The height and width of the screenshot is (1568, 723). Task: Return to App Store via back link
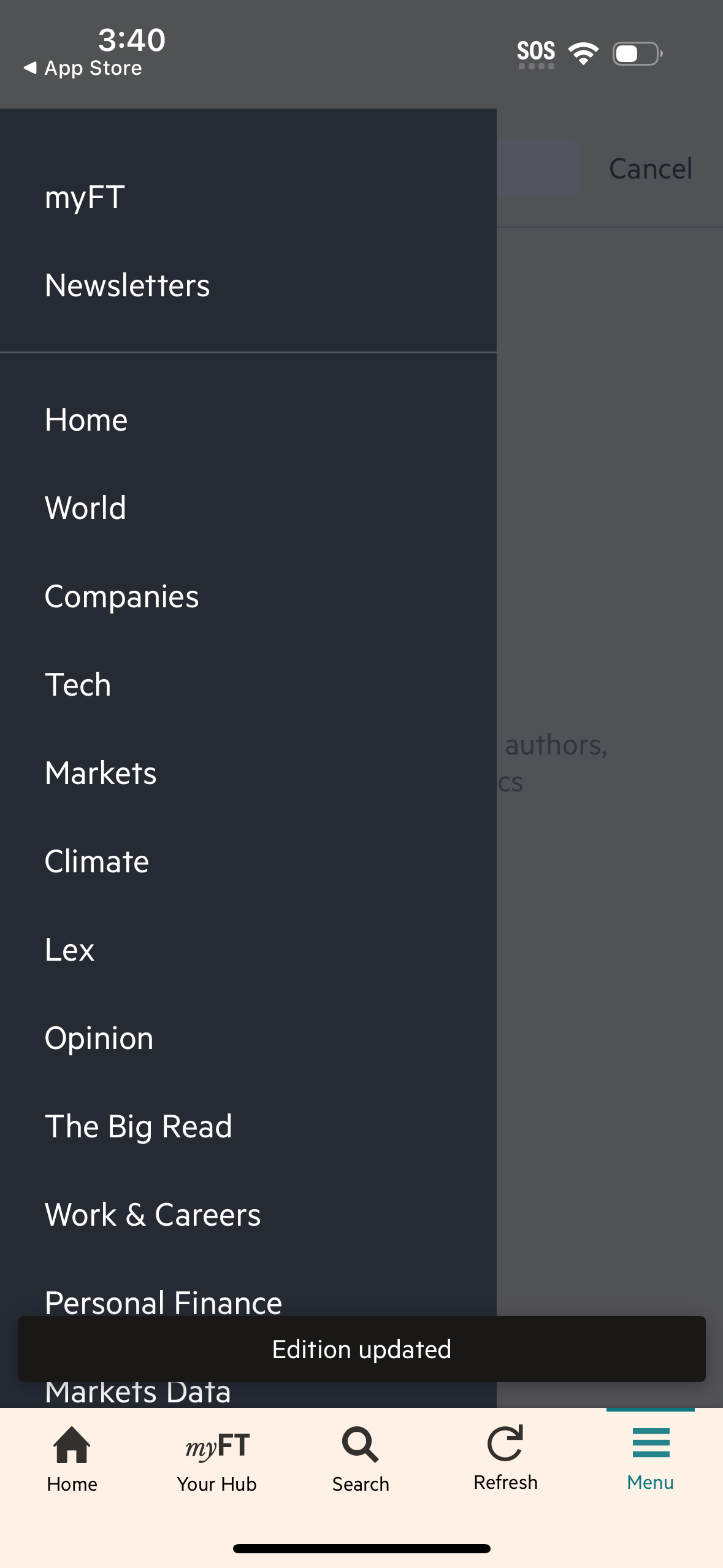82,67
